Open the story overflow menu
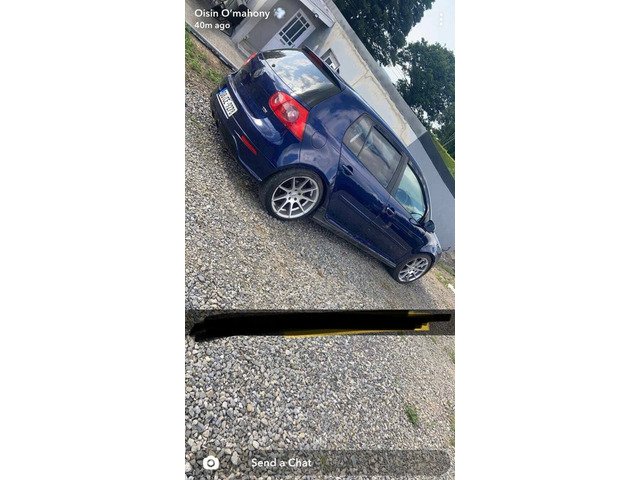The height and width of the screenshot is (480, 640). point(441,19)
